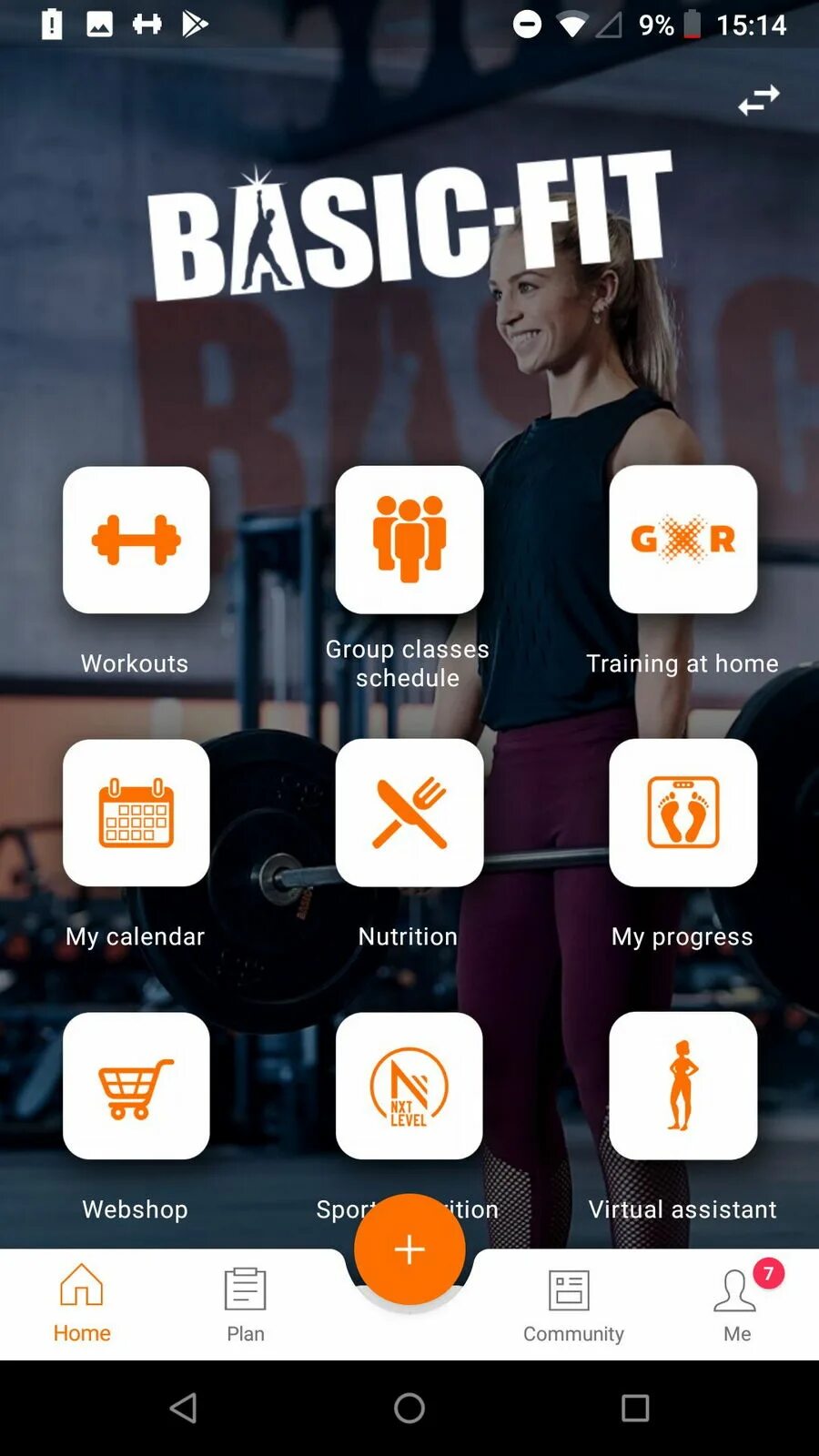This screenshot has width=819, height=1456.
Task: Open Group classes schedule
Action: (x=409, y=540)
